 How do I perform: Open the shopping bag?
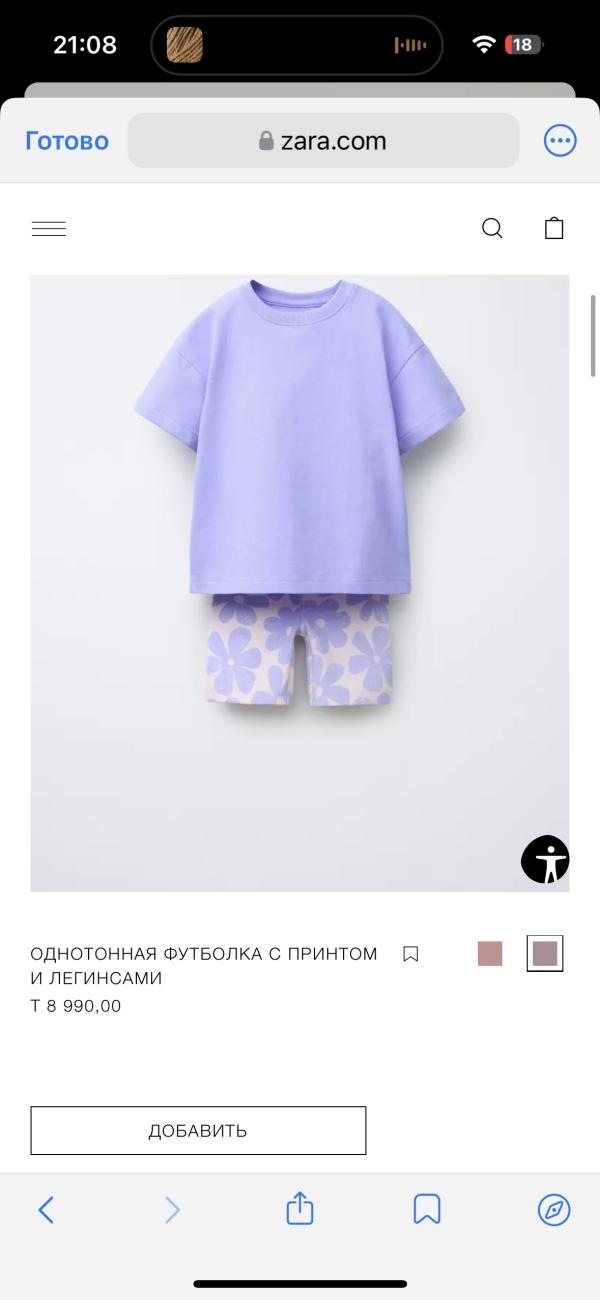(x=554, y=229)
